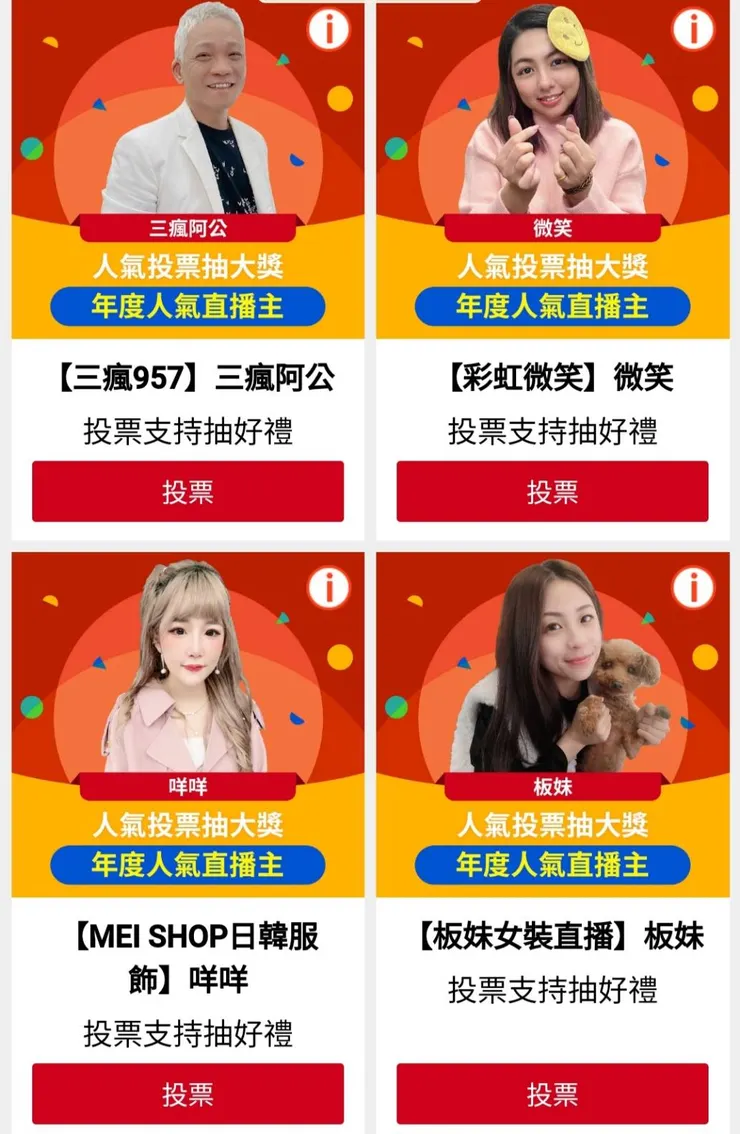
Task: Open 三瘋阿公's streamer banner
Action: tap(188, 170)
